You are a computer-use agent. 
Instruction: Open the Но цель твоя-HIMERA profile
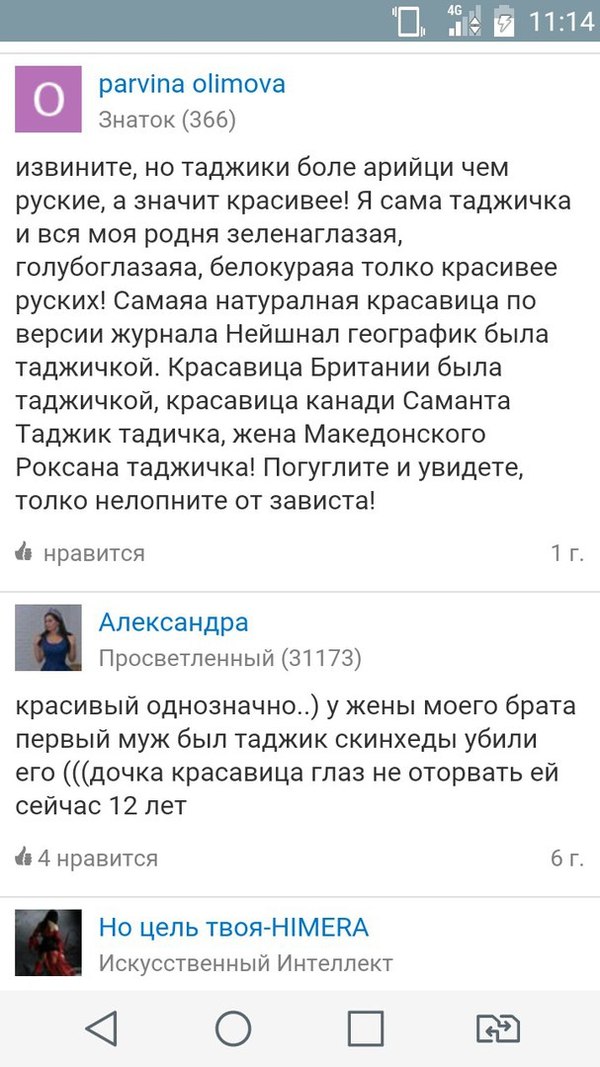[x=233, y=927]
